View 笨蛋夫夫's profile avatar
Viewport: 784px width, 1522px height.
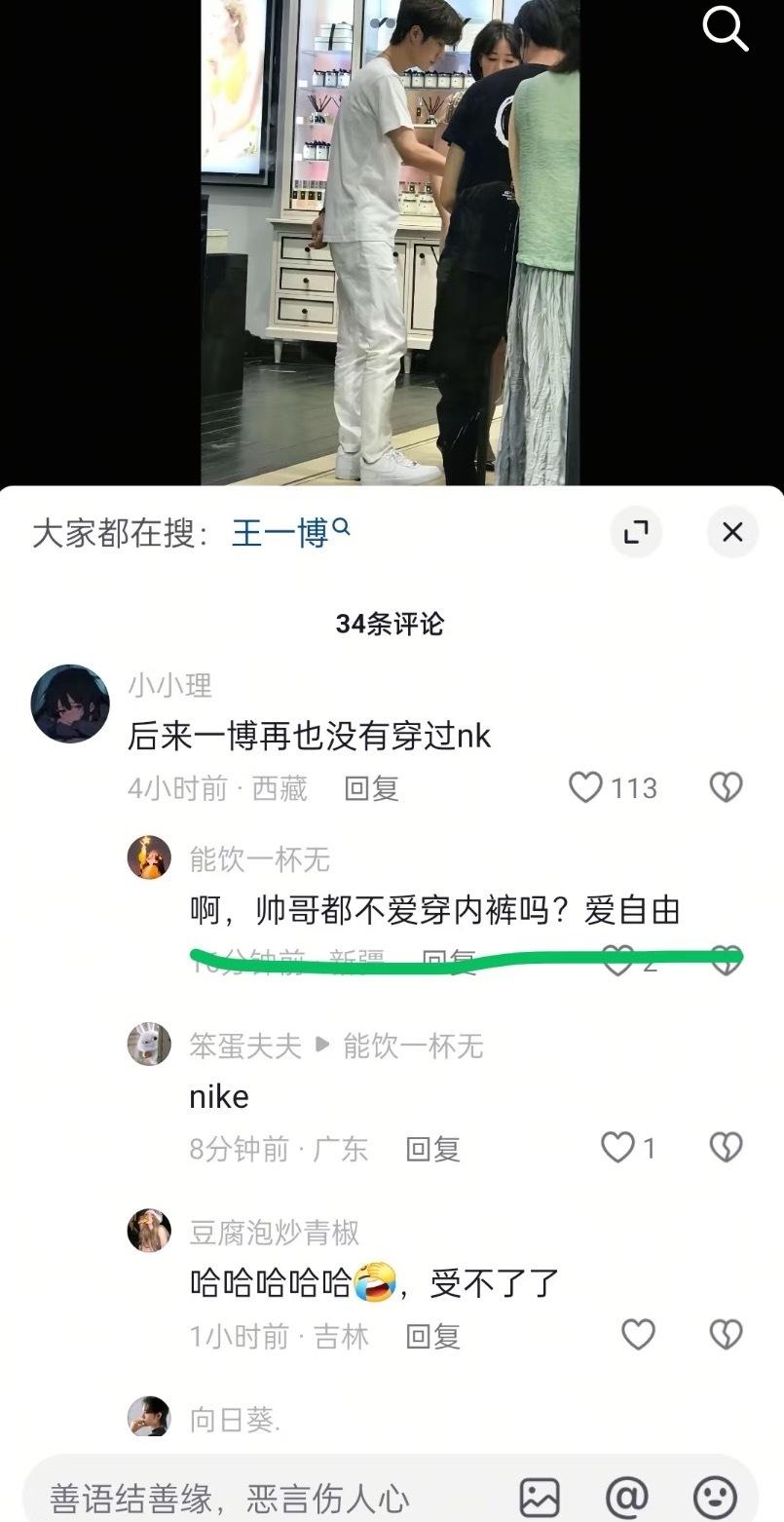pos(149,1045)
